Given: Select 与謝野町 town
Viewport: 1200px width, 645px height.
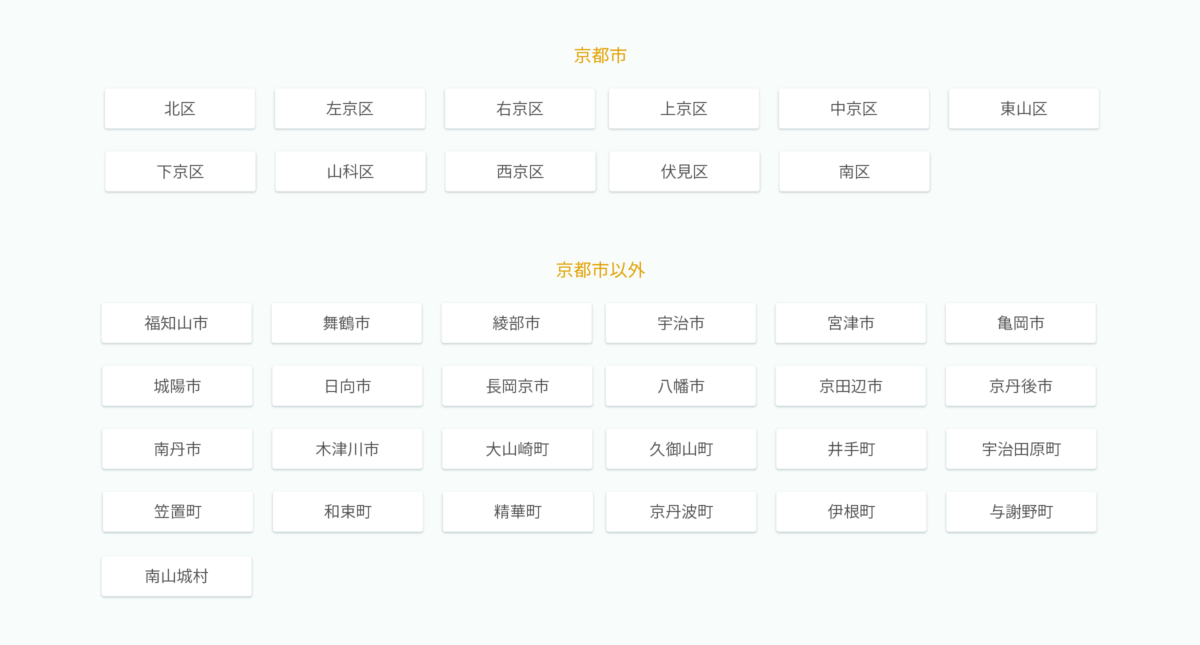Looking at the screenshot, I should pos(1021,512).
